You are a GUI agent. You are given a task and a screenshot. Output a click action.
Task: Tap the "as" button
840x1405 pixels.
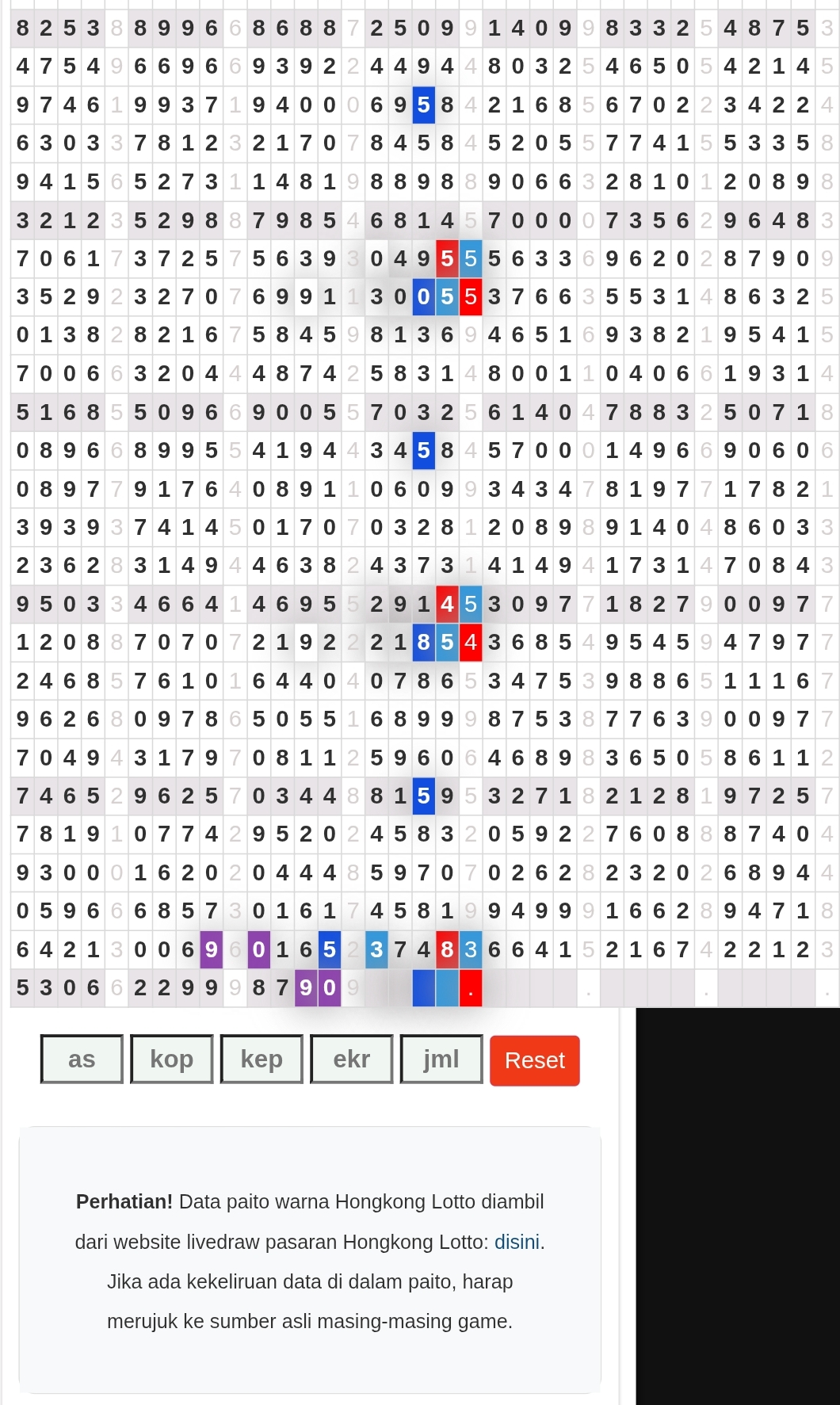click(x=82, y=1059)
